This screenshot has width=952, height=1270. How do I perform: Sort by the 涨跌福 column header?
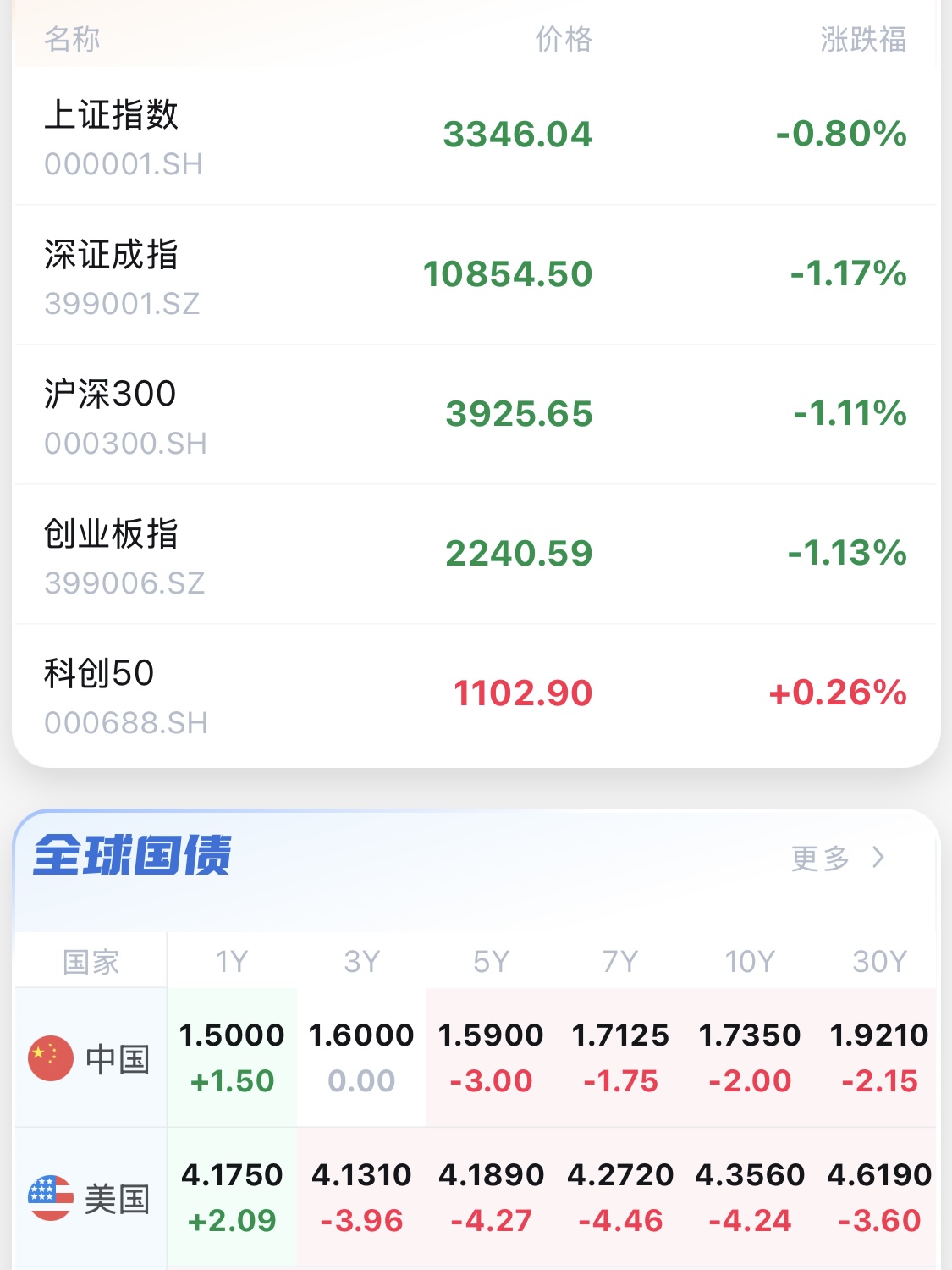tap(862, 37)
